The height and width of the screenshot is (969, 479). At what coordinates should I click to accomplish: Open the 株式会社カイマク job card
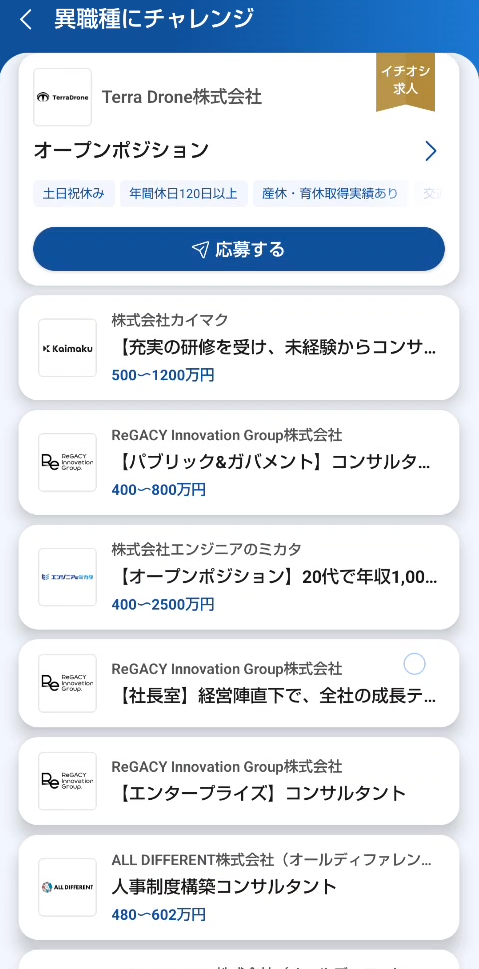pyautogui.click(x=239, y=347)
